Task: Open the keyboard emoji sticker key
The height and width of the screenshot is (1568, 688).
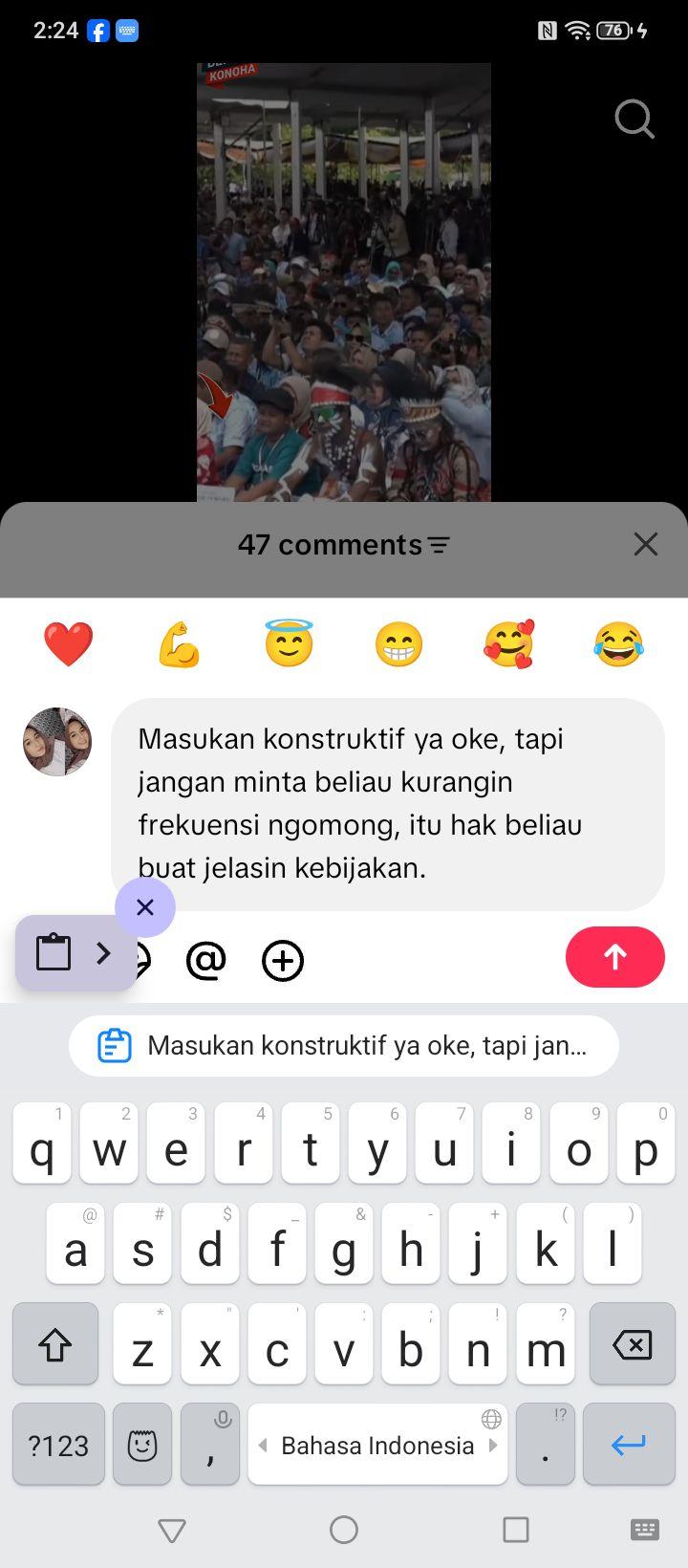Action: coord(142,1445)
